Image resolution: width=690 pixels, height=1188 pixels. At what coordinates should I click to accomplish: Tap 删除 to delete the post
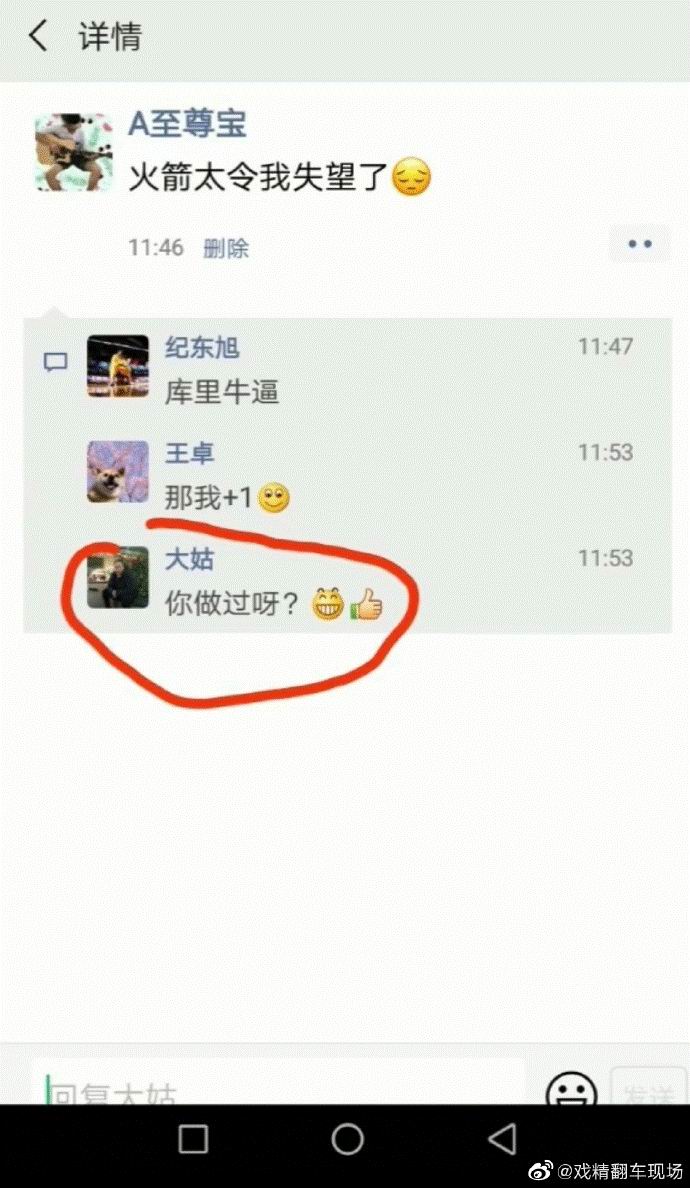(x=226, y=248)
